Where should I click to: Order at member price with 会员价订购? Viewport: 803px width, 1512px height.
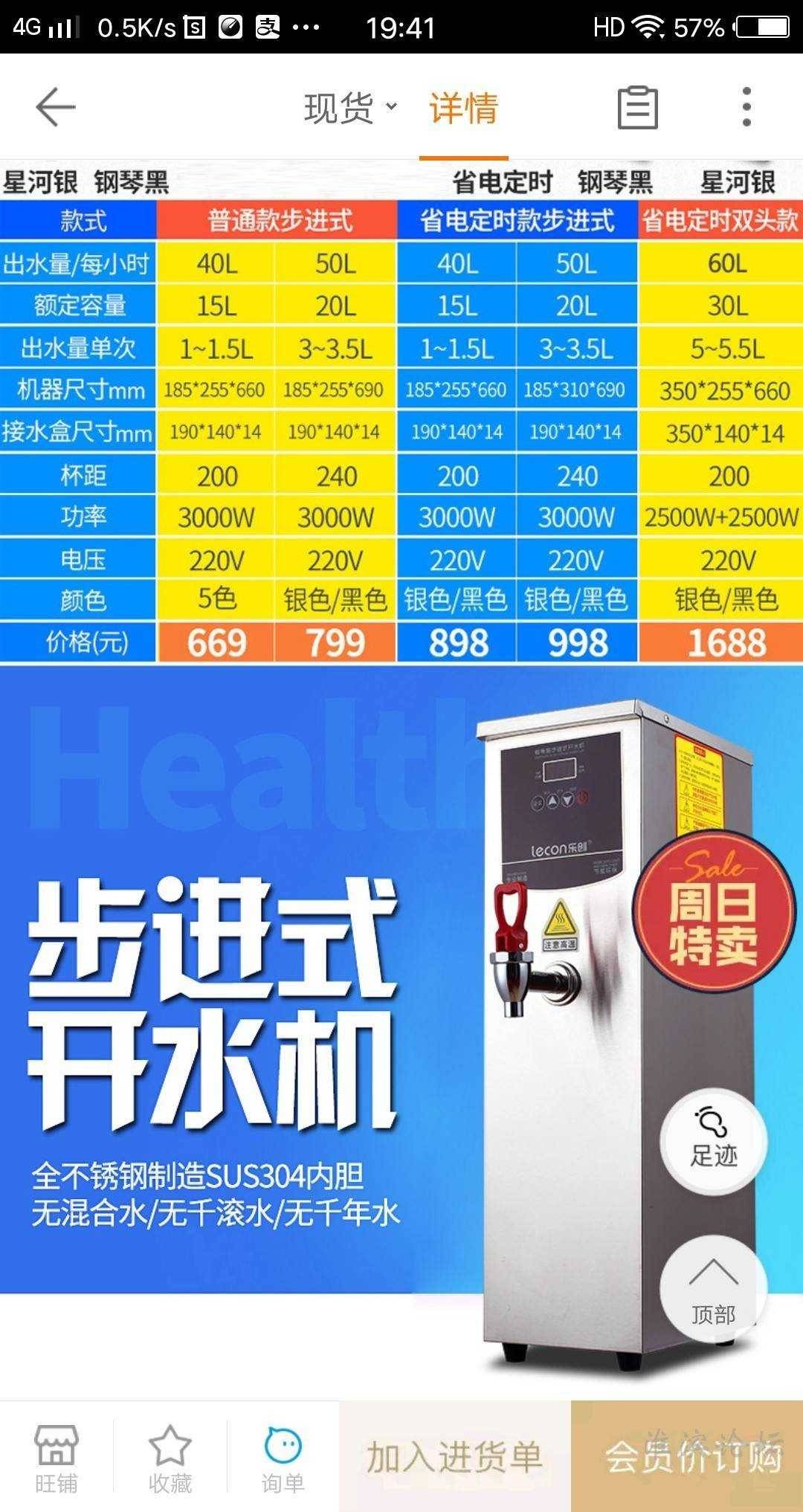pyautogui.click(x=687, y=1457)
